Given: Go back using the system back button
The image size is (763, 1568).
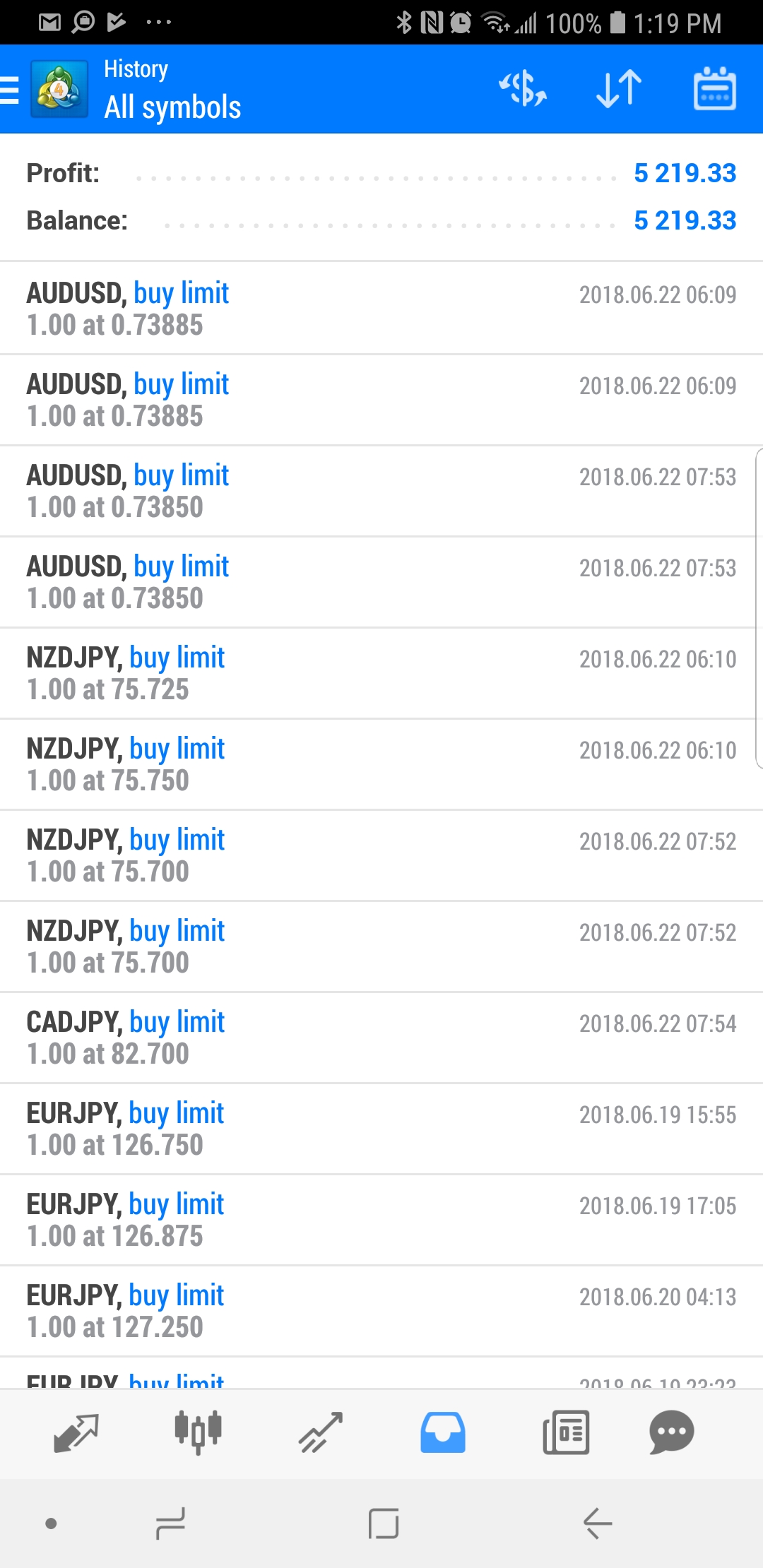Looking at the screenshot, I should pos(598,1523).
